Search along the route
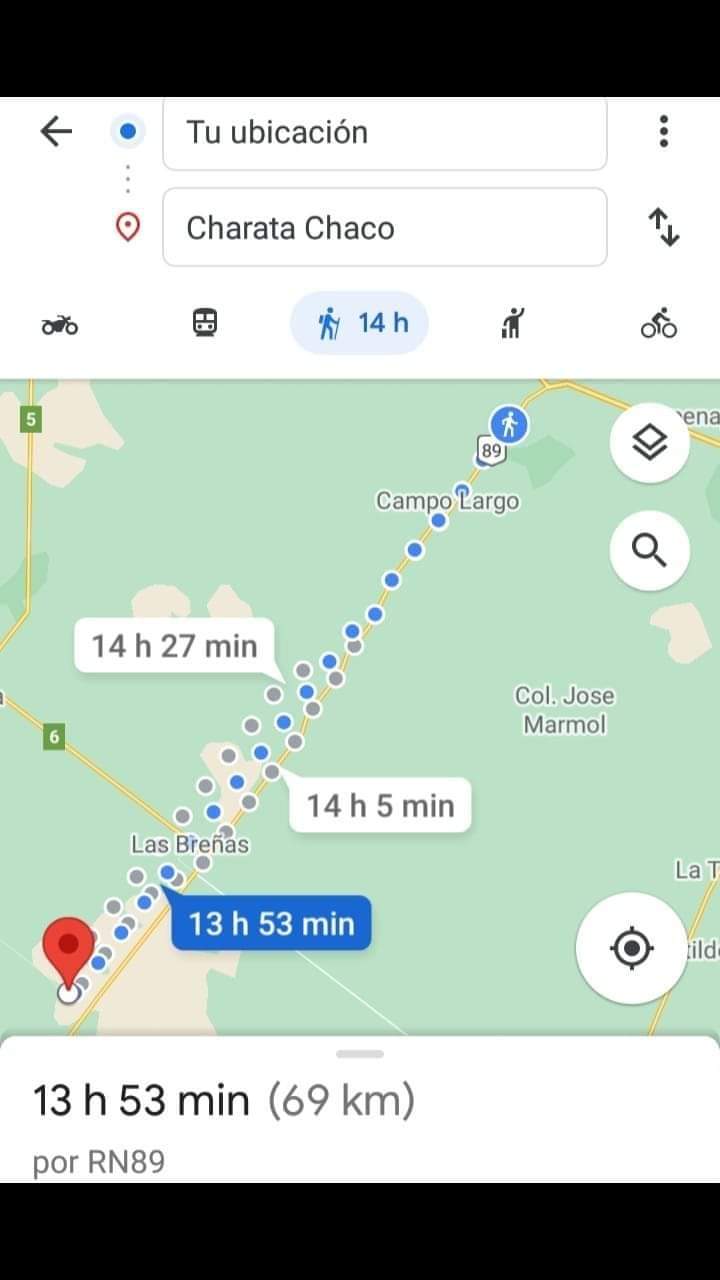 click(650, 550)
